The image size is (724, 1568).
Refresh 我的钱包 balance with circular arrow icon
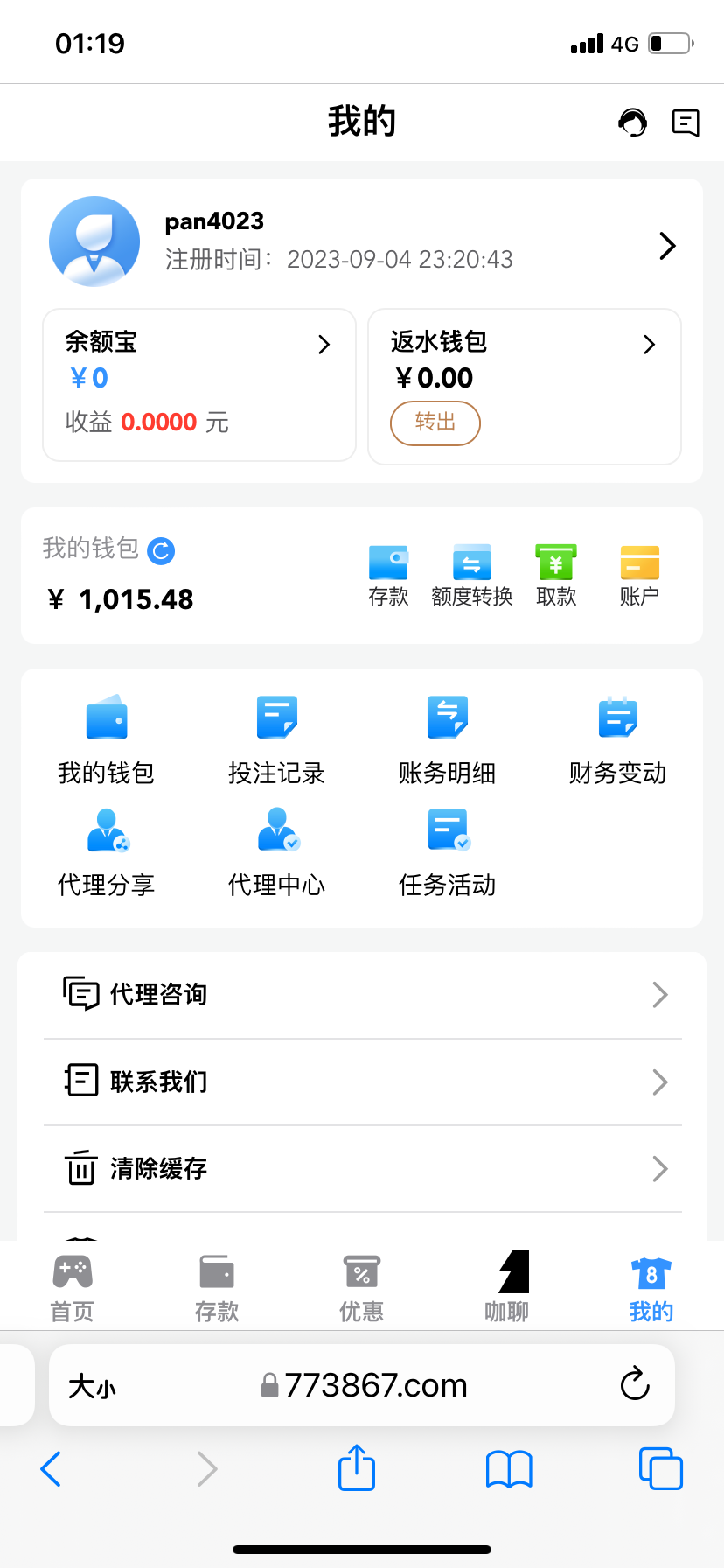coord(161,550)
